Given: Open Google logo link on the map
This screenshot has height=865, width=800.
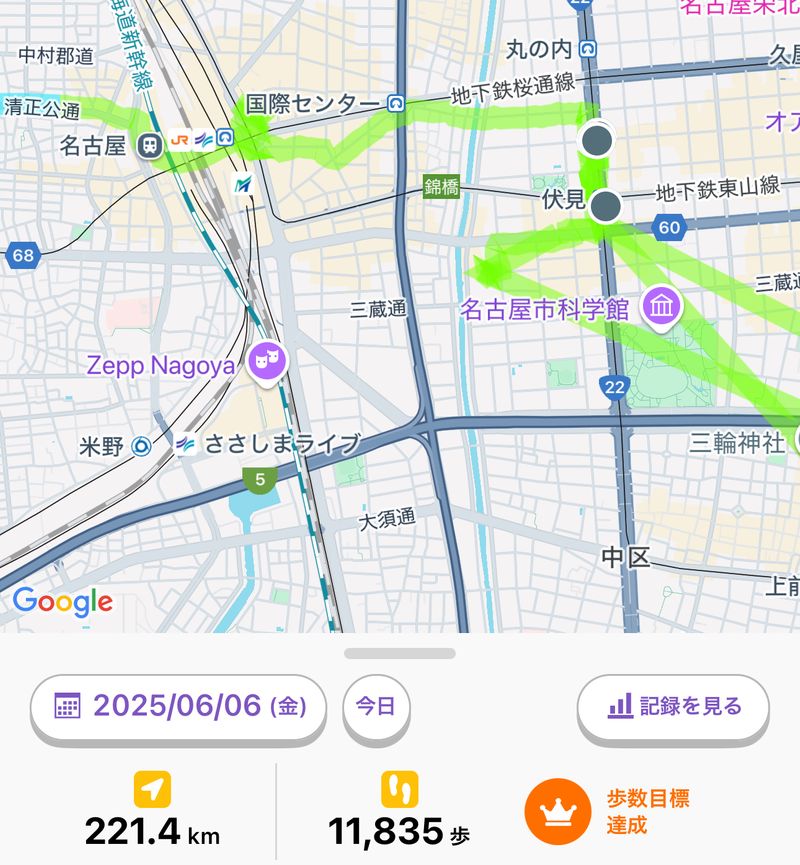Looking at the screenshot, I should pyautogui.click(x=62, y=601).
